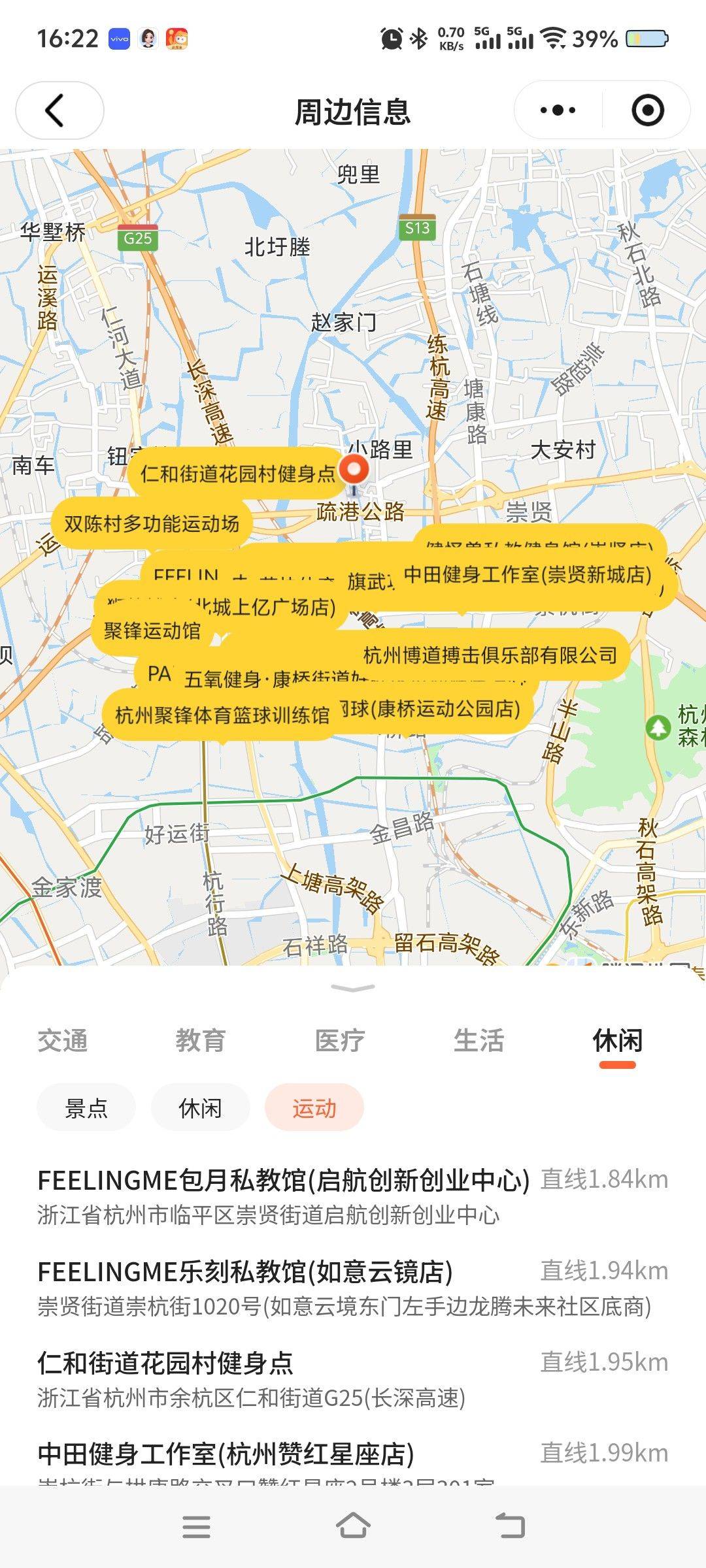Collapse the list panel using the handle

(353, 988)
